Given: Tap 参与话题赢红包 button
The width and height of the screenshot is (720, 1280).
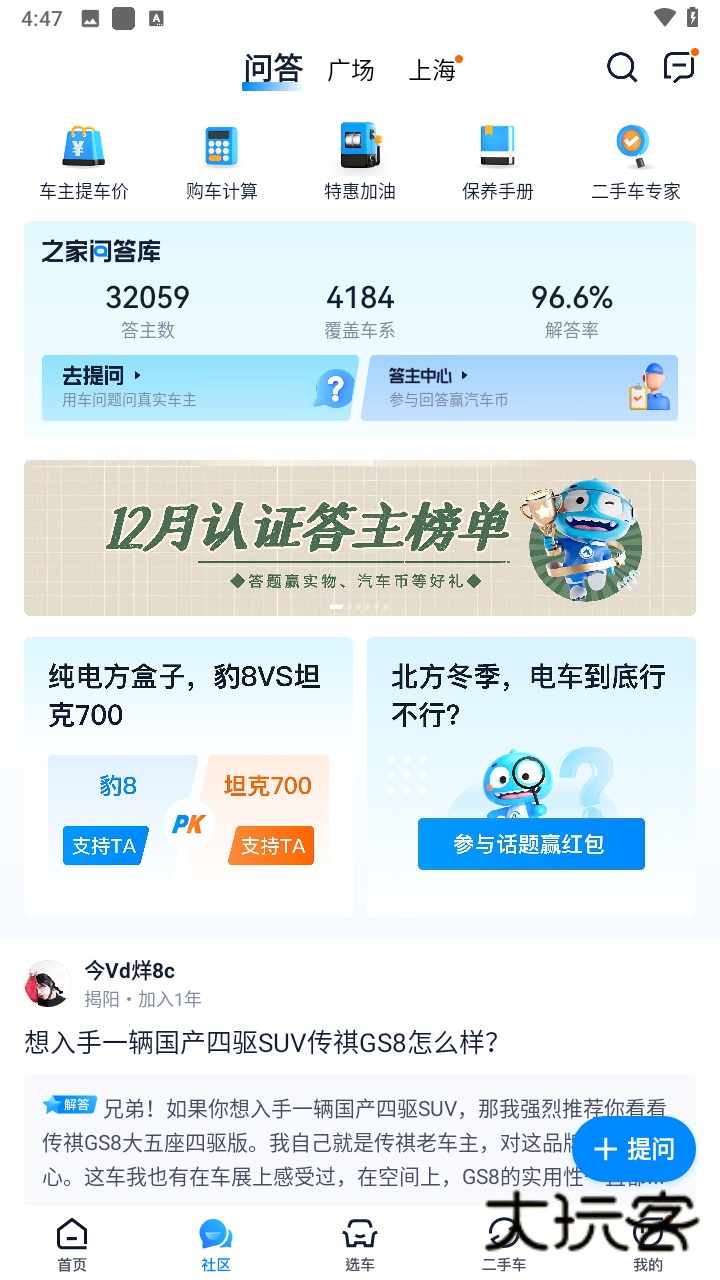Looking at the screenshot, I should click(531, 843).
